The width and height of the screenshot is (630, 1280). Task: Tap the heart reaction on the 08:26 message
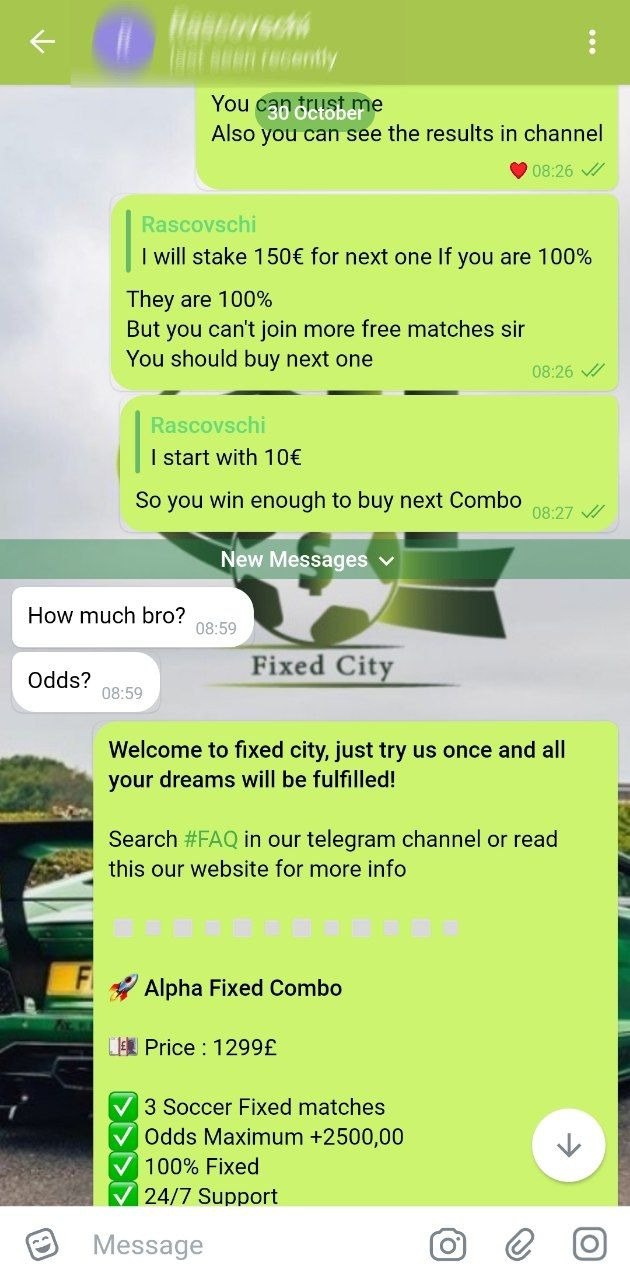518,171
